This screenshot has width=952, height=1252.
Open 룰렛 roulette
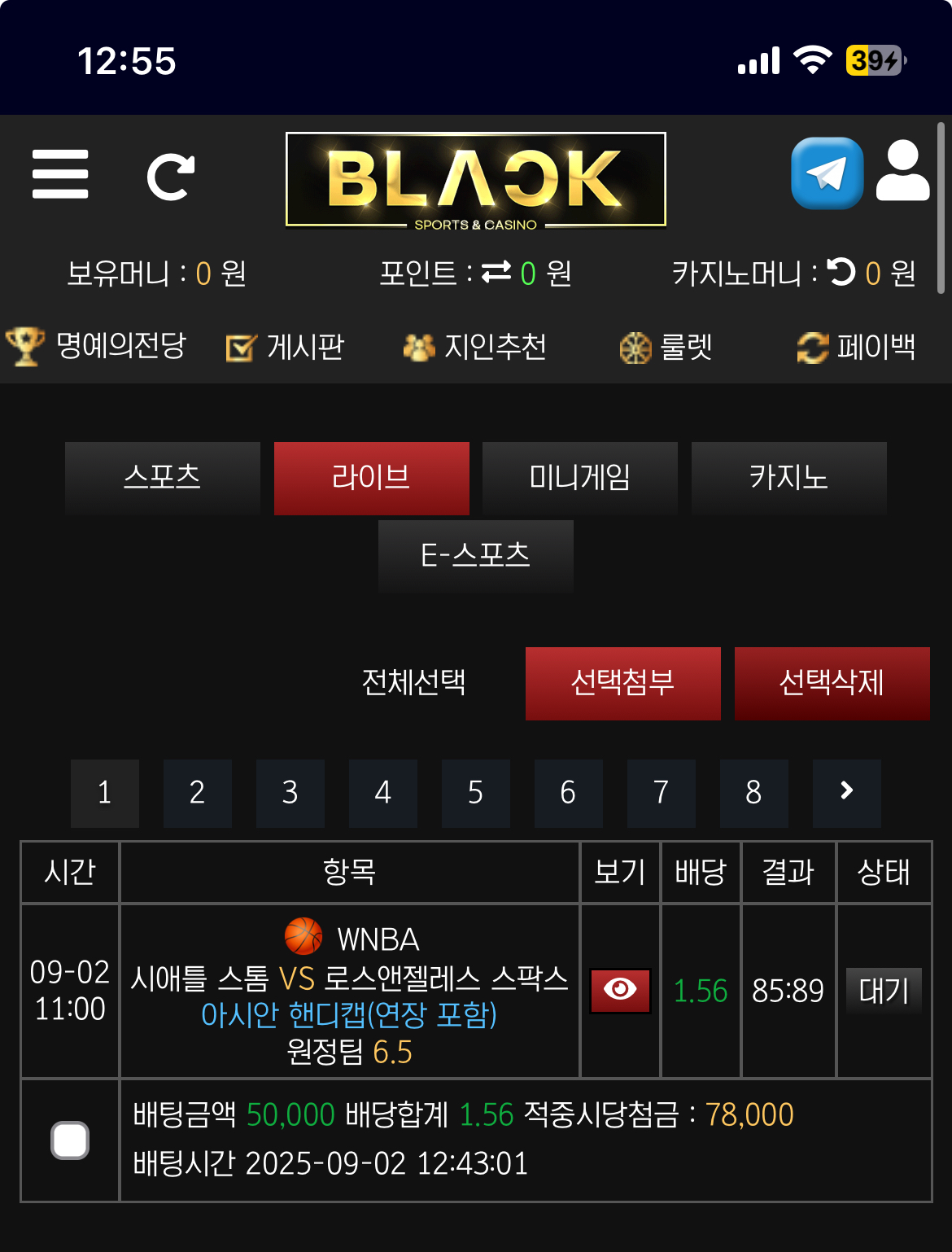(x=666, y=348)
